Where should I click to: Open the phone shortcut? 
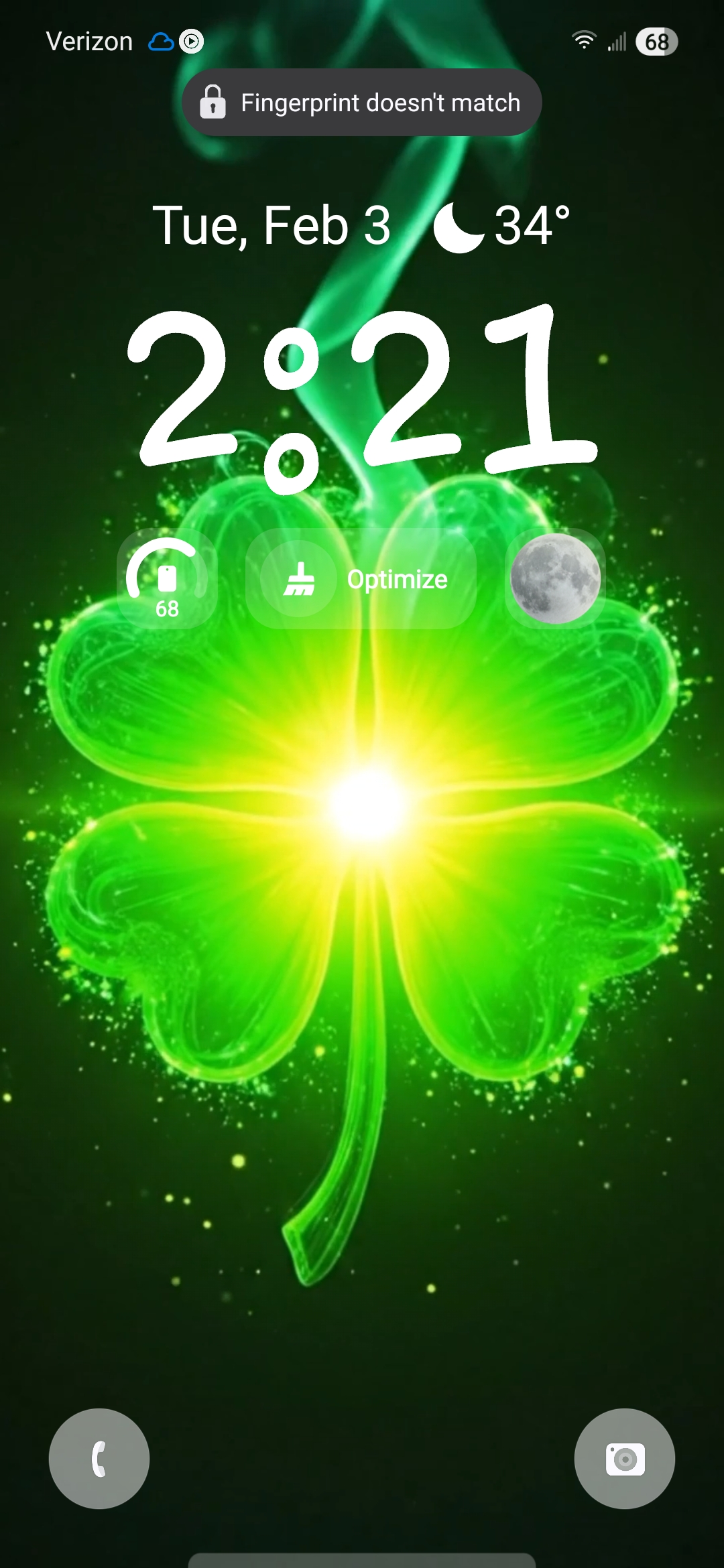click(99, 1458)
